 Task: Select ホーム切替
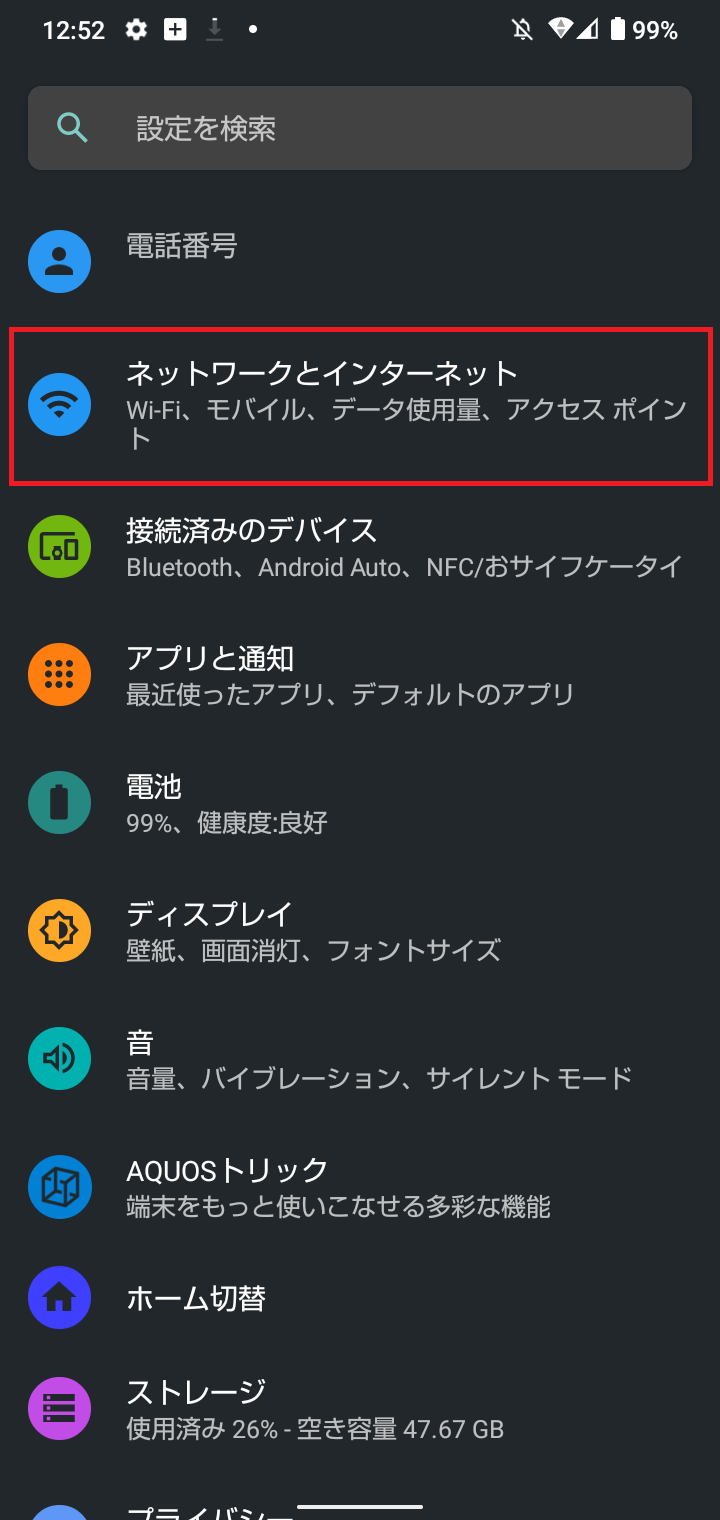click(360, 1298)
